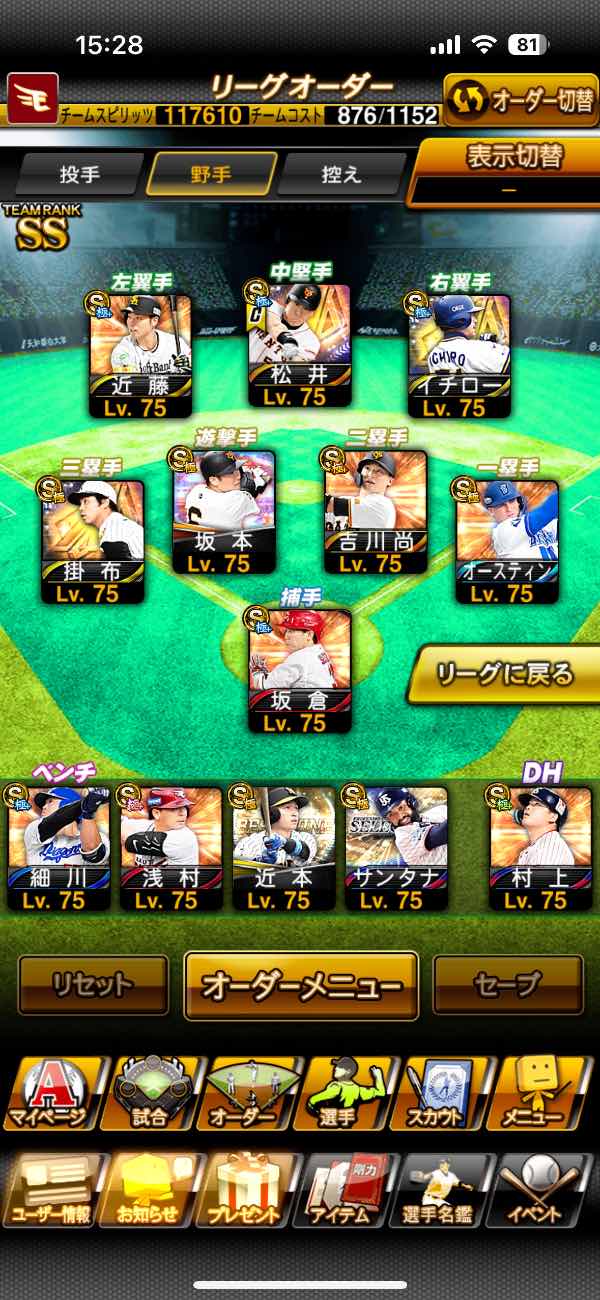
Task: Tap the オーダー切替 button
Action: 520,102
